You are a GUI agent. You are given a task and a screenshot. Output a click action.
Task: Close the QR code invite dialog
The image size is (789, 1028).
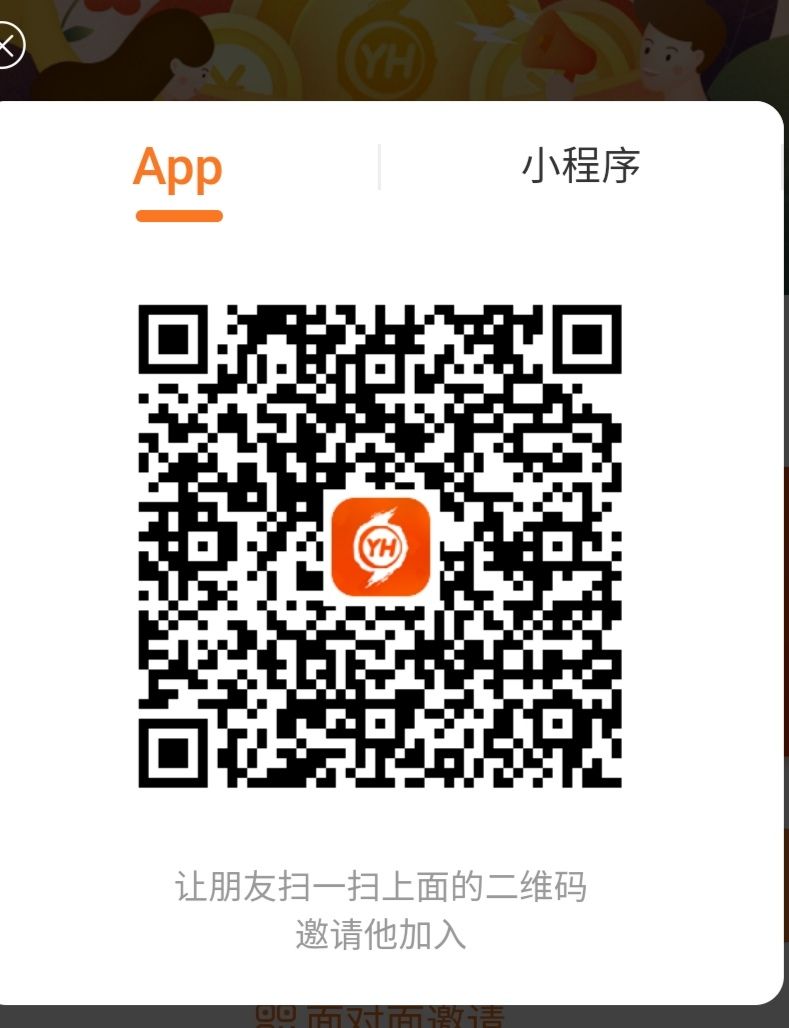point(8,46)
